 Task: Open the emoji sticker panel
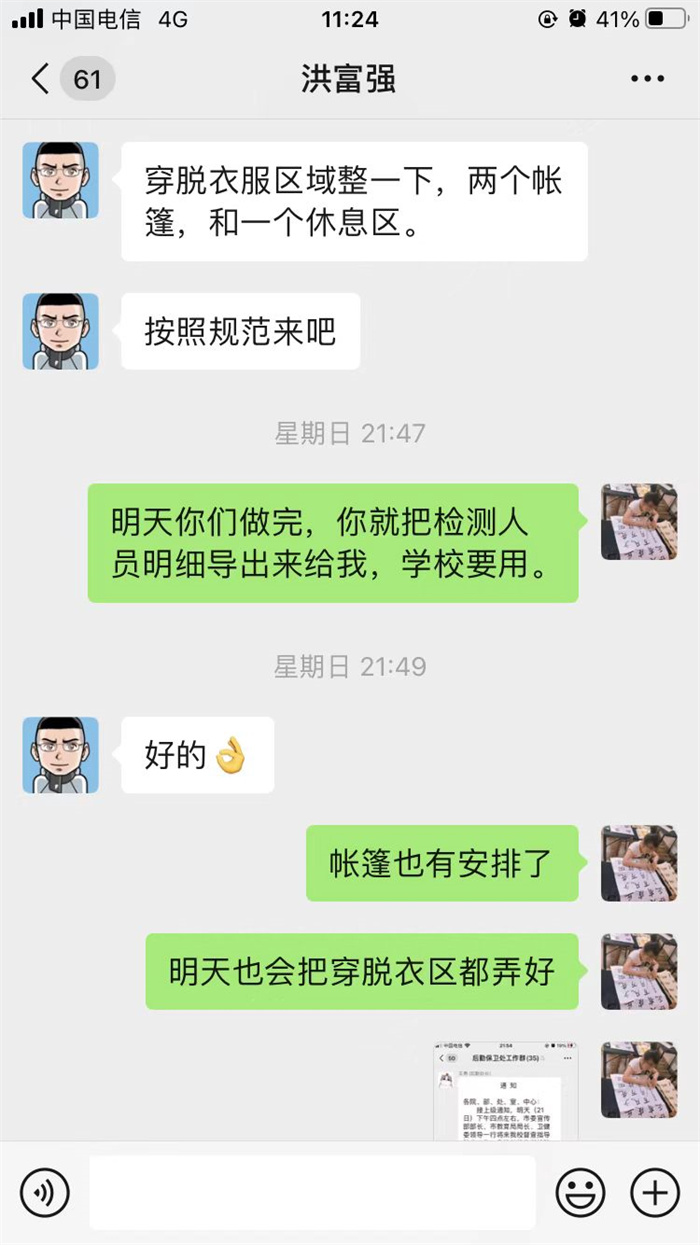pyautogui.click(x=581, y=1192)
